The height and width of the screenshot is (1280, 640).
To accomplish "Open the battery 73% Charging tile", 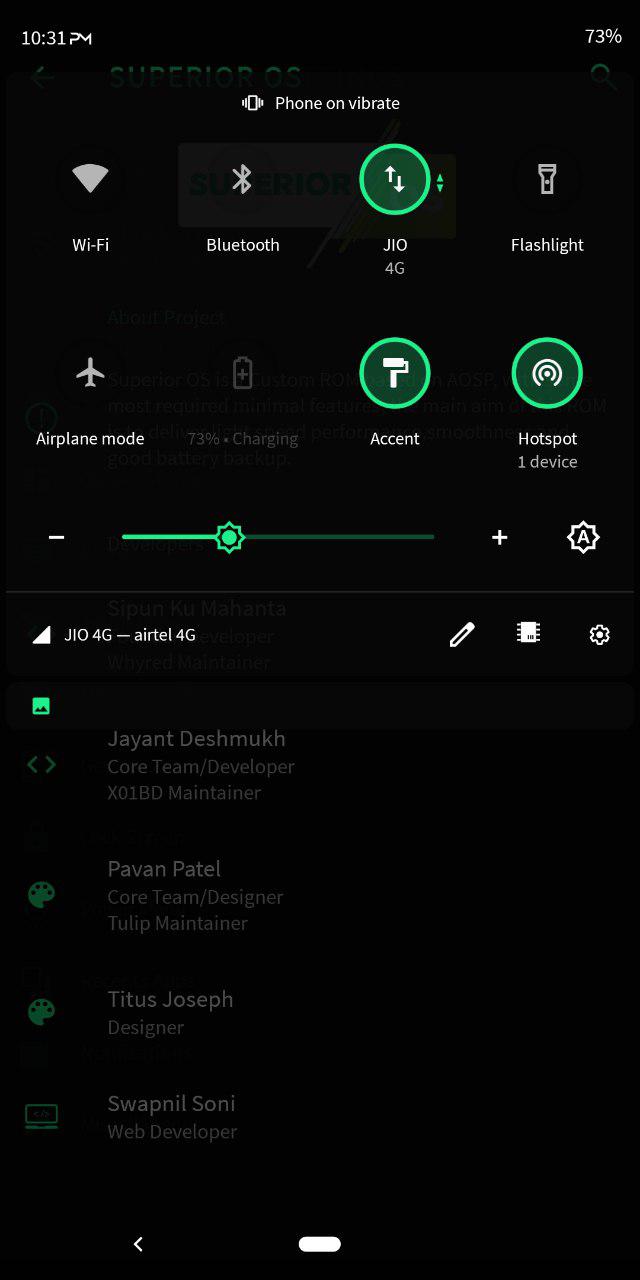I will click(242, 373).
